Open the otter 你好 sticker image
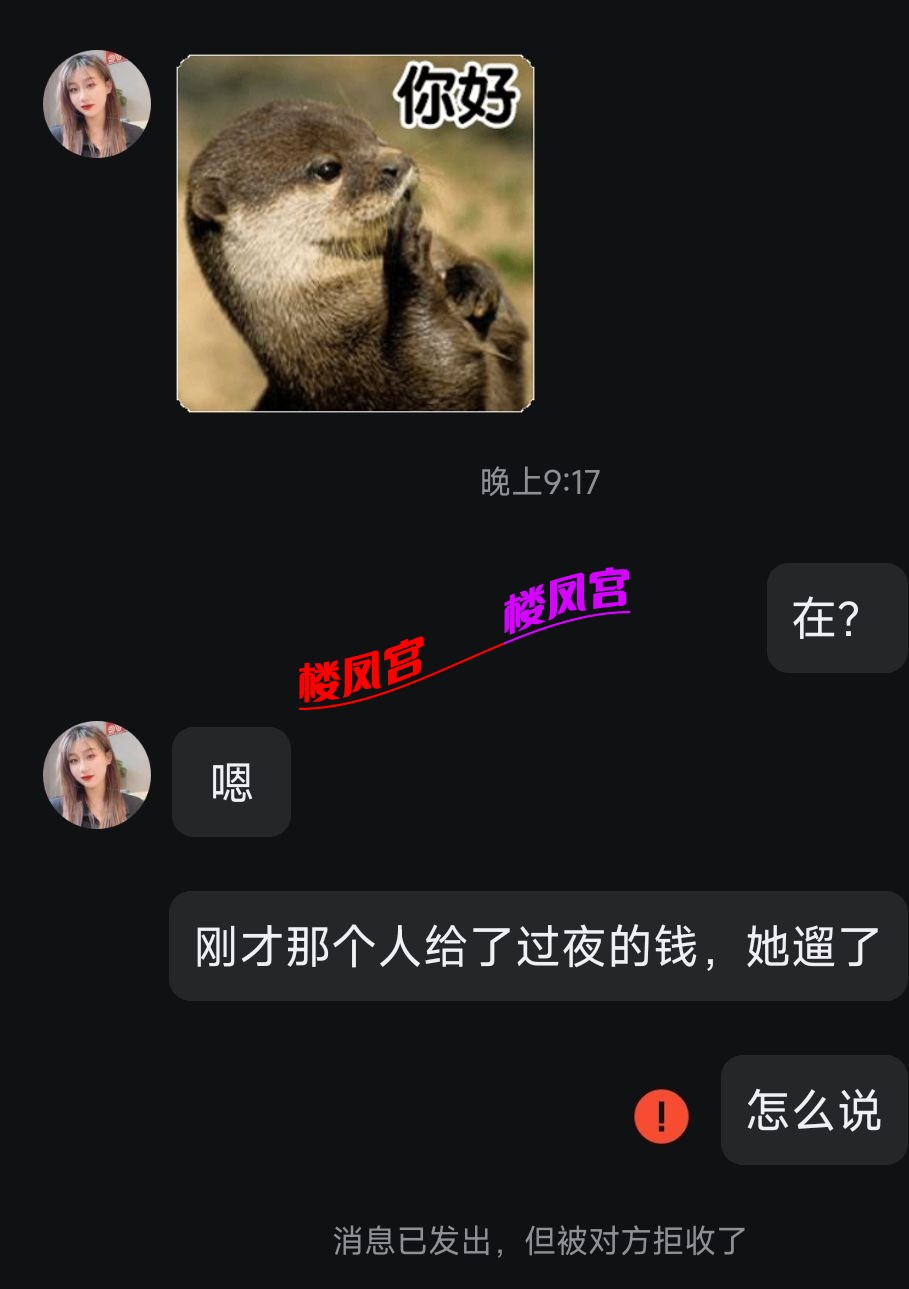Image resolution: width=909 pixels, height=1289 pixels. pos(355,233)
